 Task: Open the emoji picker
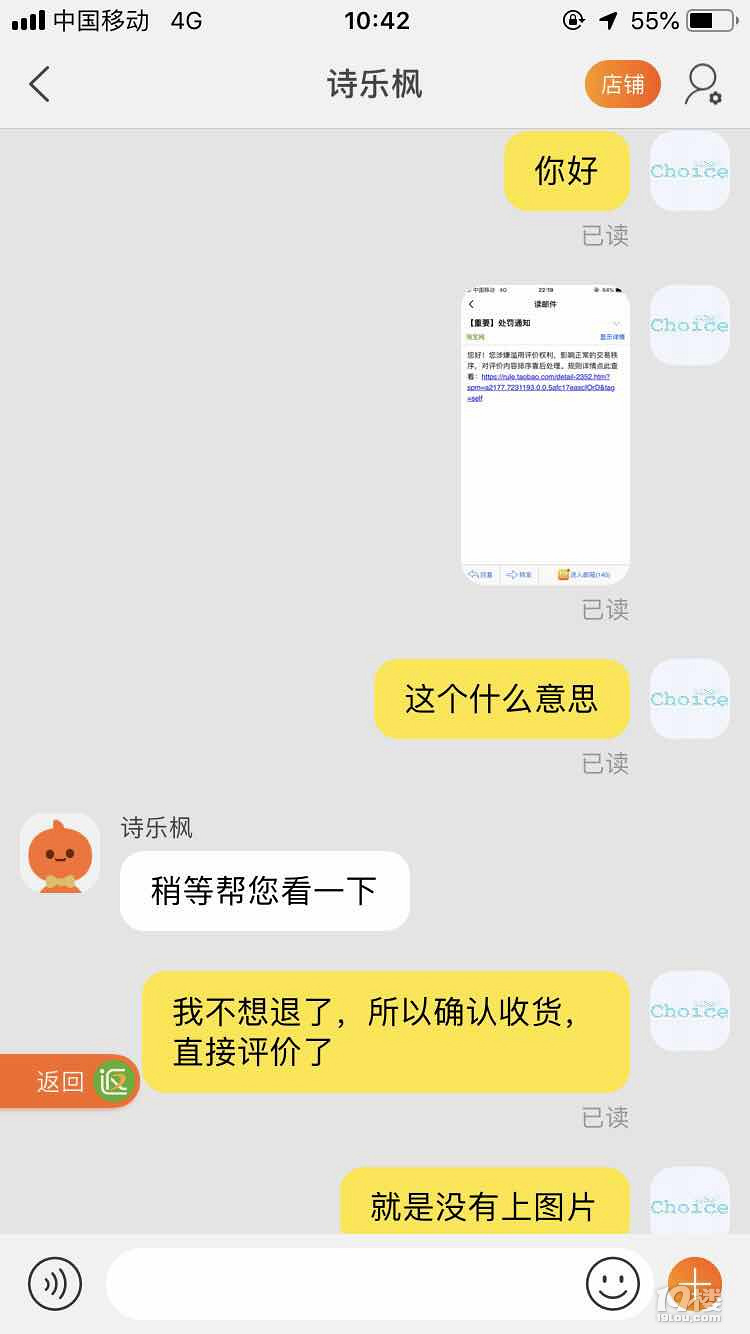coord(612,1284)
